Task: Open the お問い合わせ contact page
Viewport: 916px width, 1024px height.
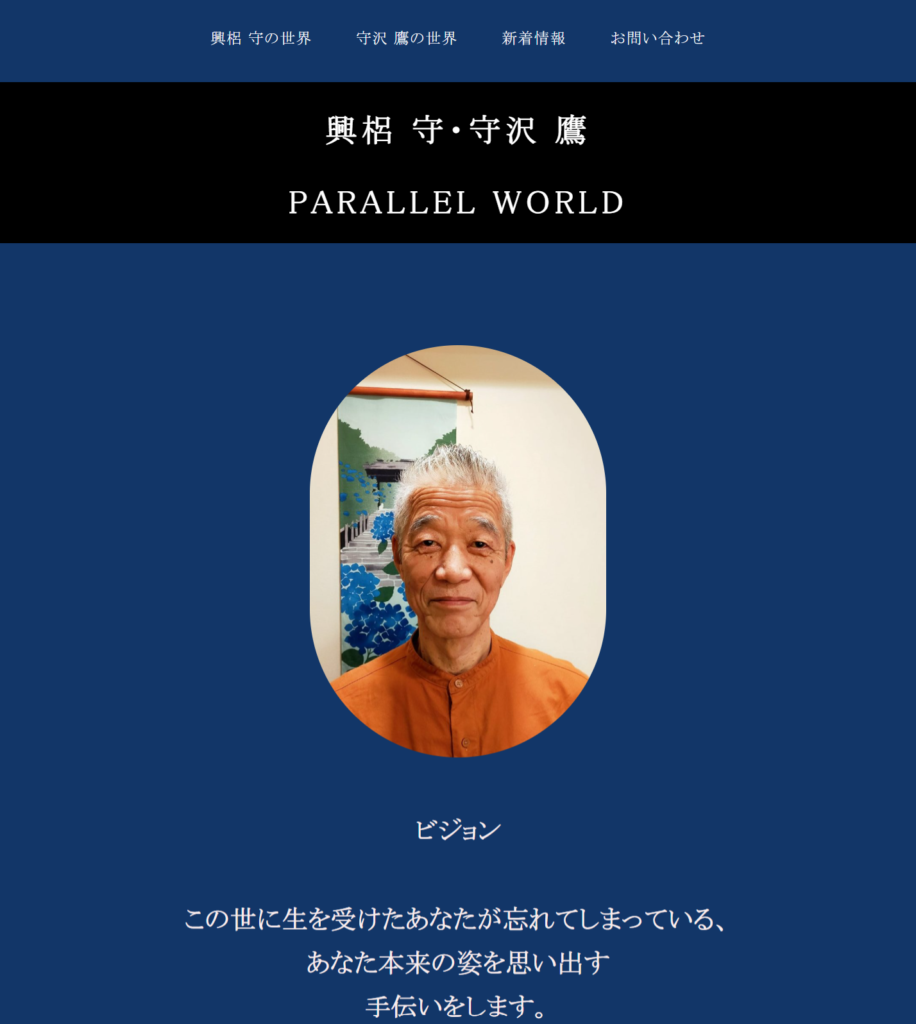Action: point(657,38)
